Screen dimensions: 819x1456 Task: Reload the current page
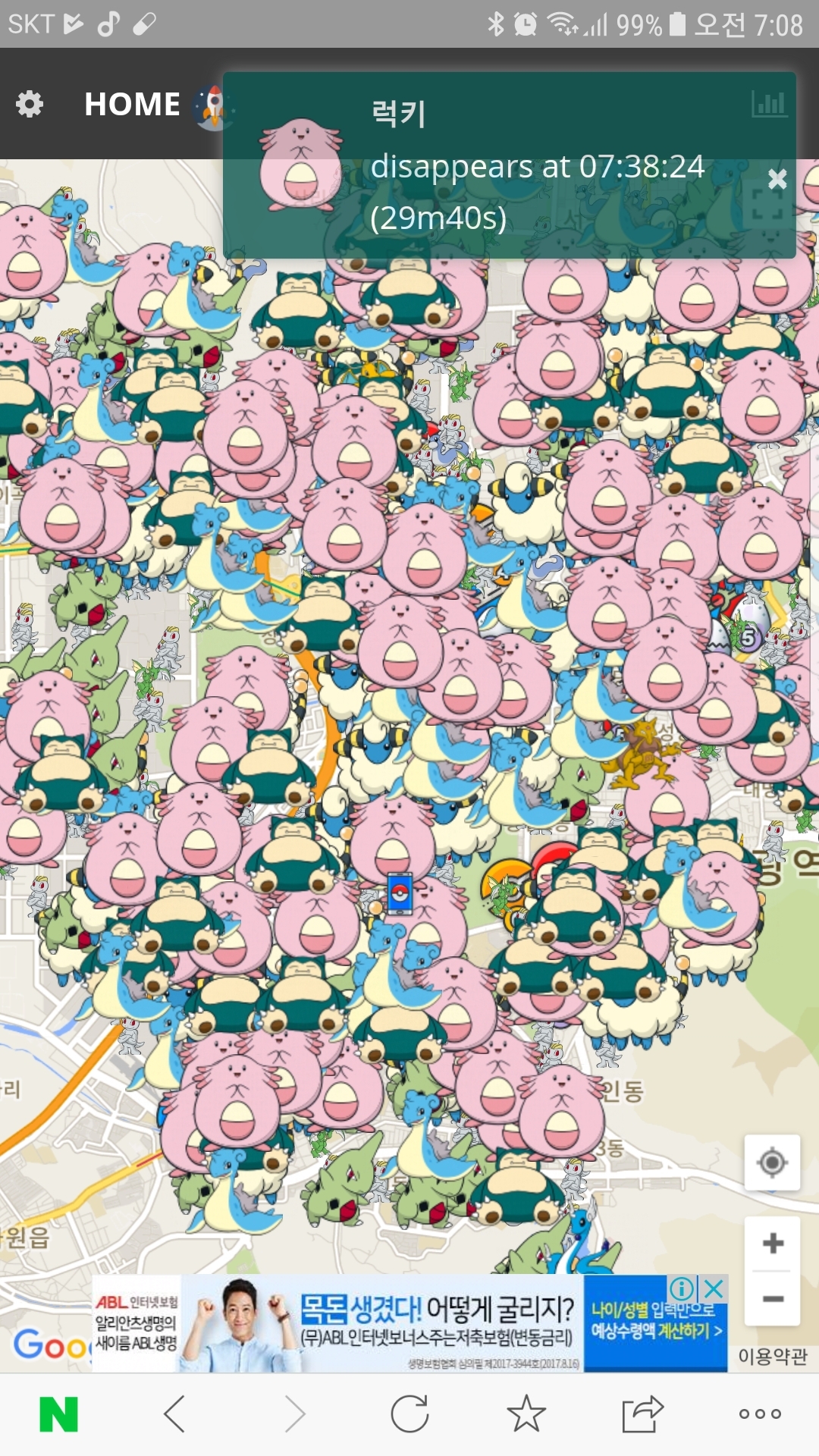[x=409, y=1414]
